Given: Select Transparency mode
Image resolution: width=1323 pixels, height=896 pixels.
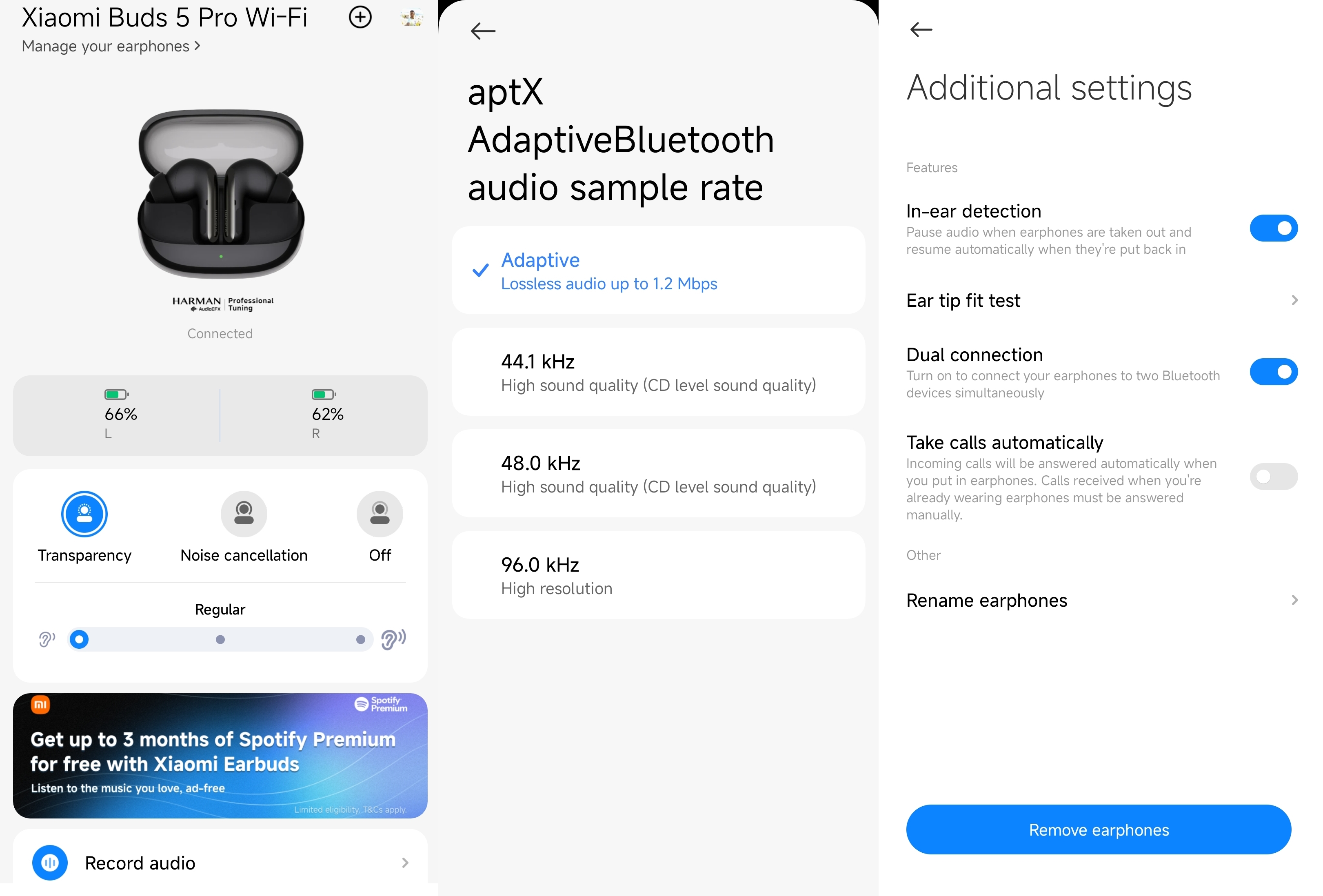Looking at the screenshot, I should click(x=84, y=514).
